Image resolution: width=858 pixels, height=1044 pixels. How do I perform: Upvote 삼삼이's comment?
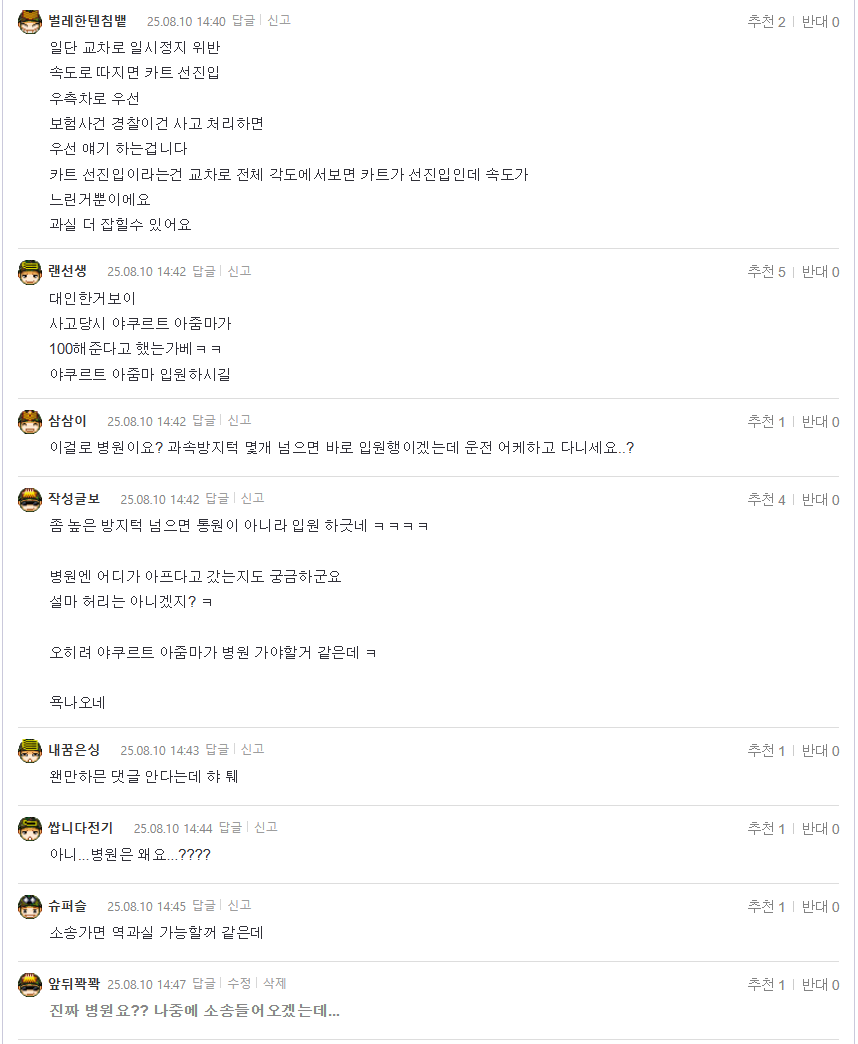(766, 421)
